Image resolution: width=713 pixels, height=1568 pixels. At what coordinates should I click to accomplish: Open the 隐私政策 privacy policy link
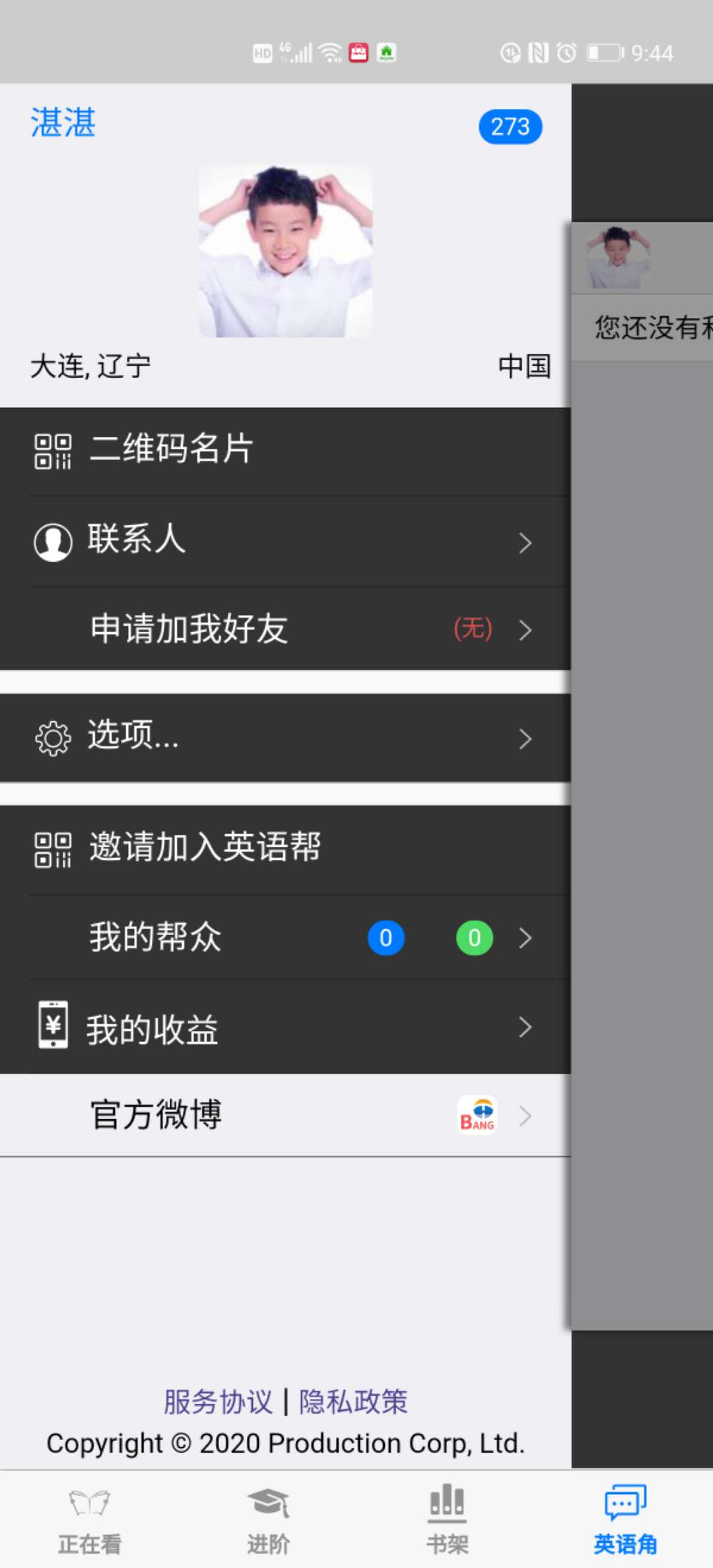tap(353, 1402)
